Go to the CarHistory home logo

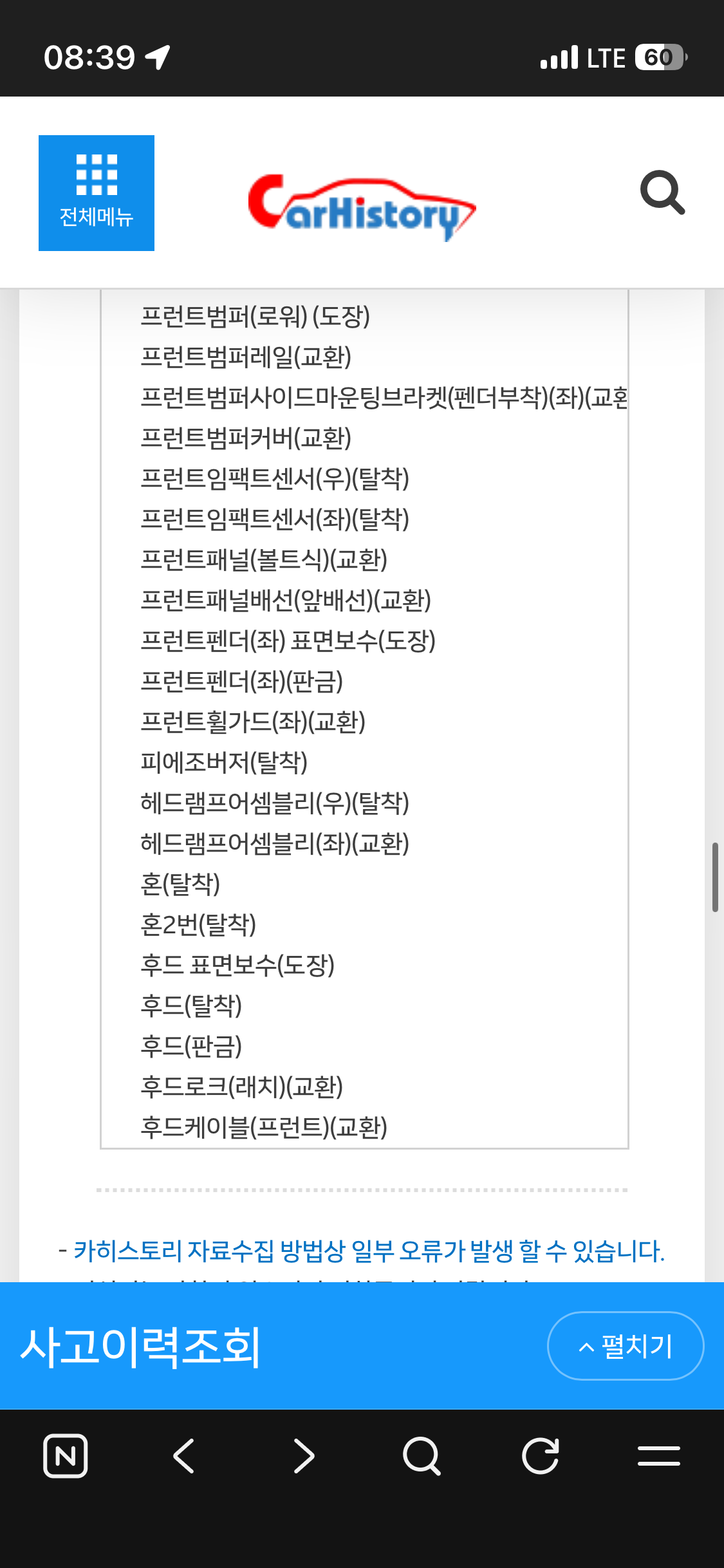[362, 206]
